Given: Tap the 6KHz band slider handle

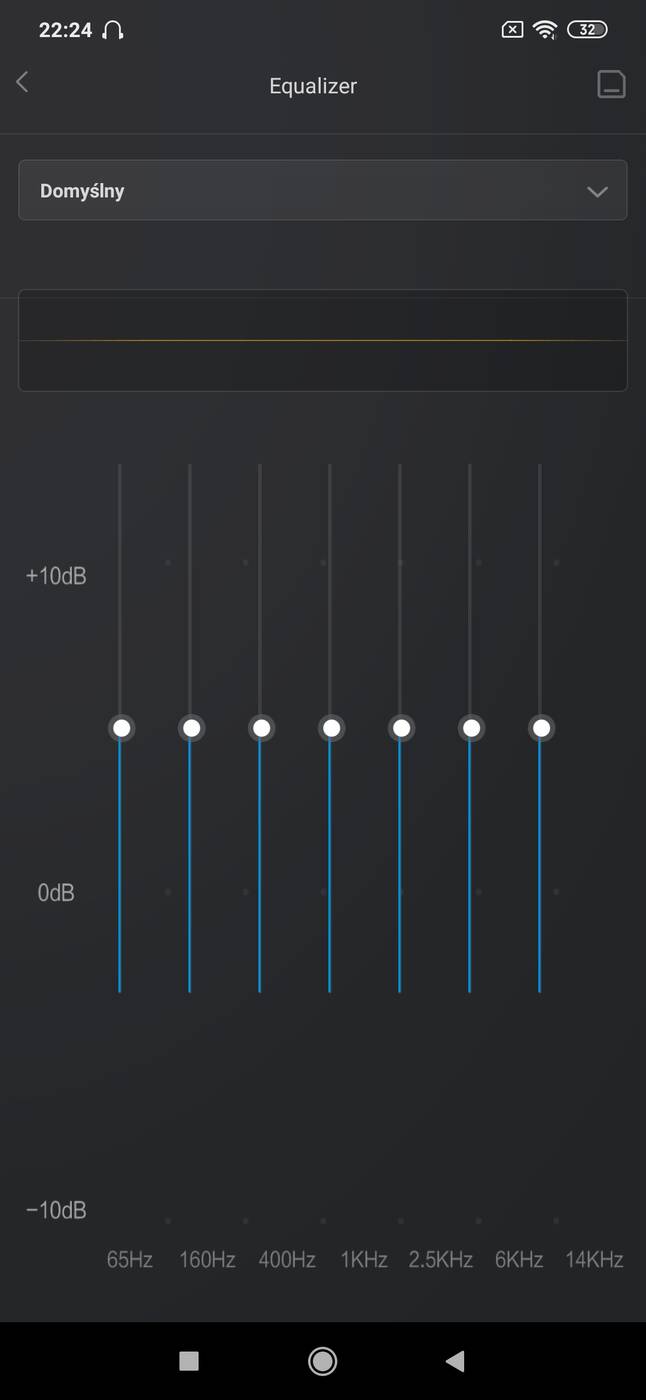Looking at the screenshot, I should (x=471, y=728).
